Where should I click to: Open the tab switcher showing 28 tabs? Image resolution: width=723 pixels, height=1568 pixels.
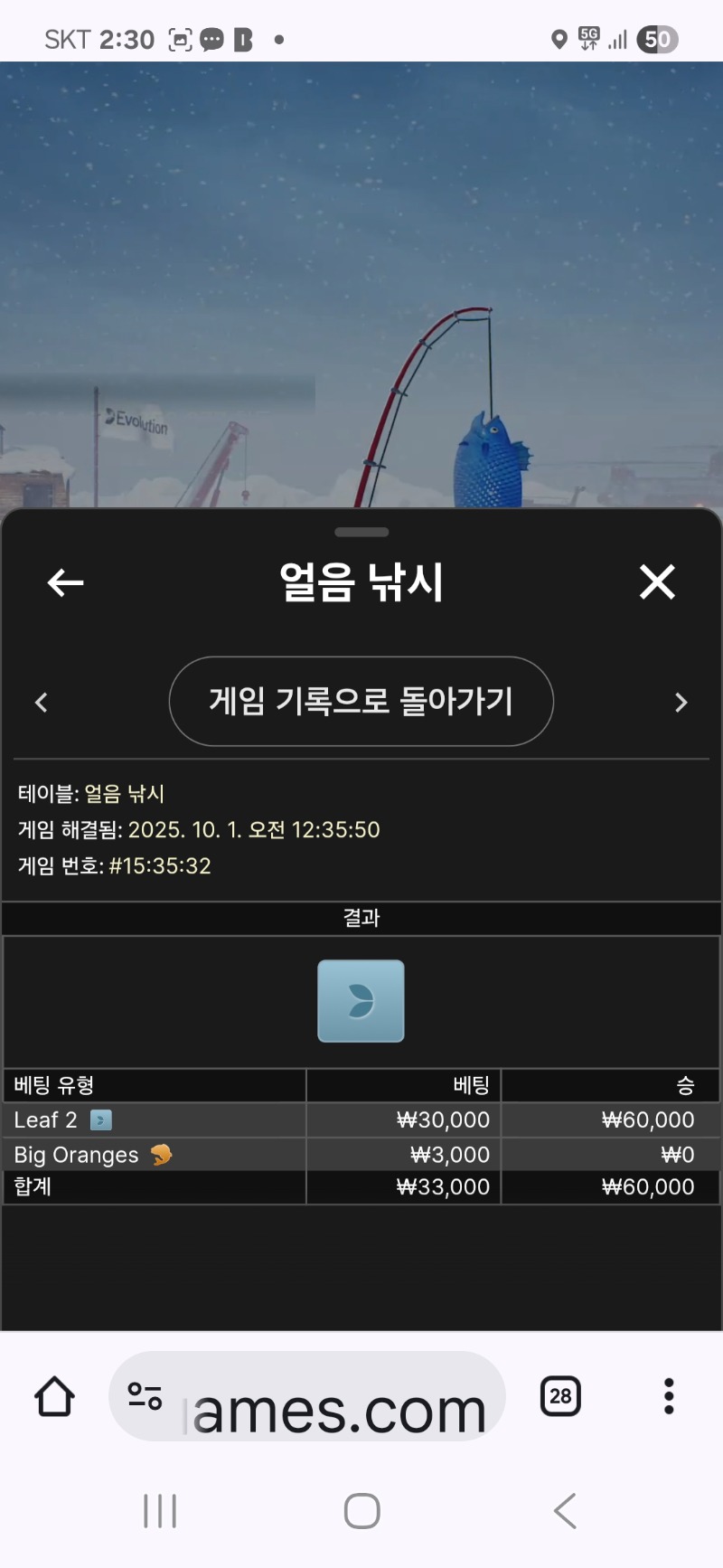pos(560,1396)
